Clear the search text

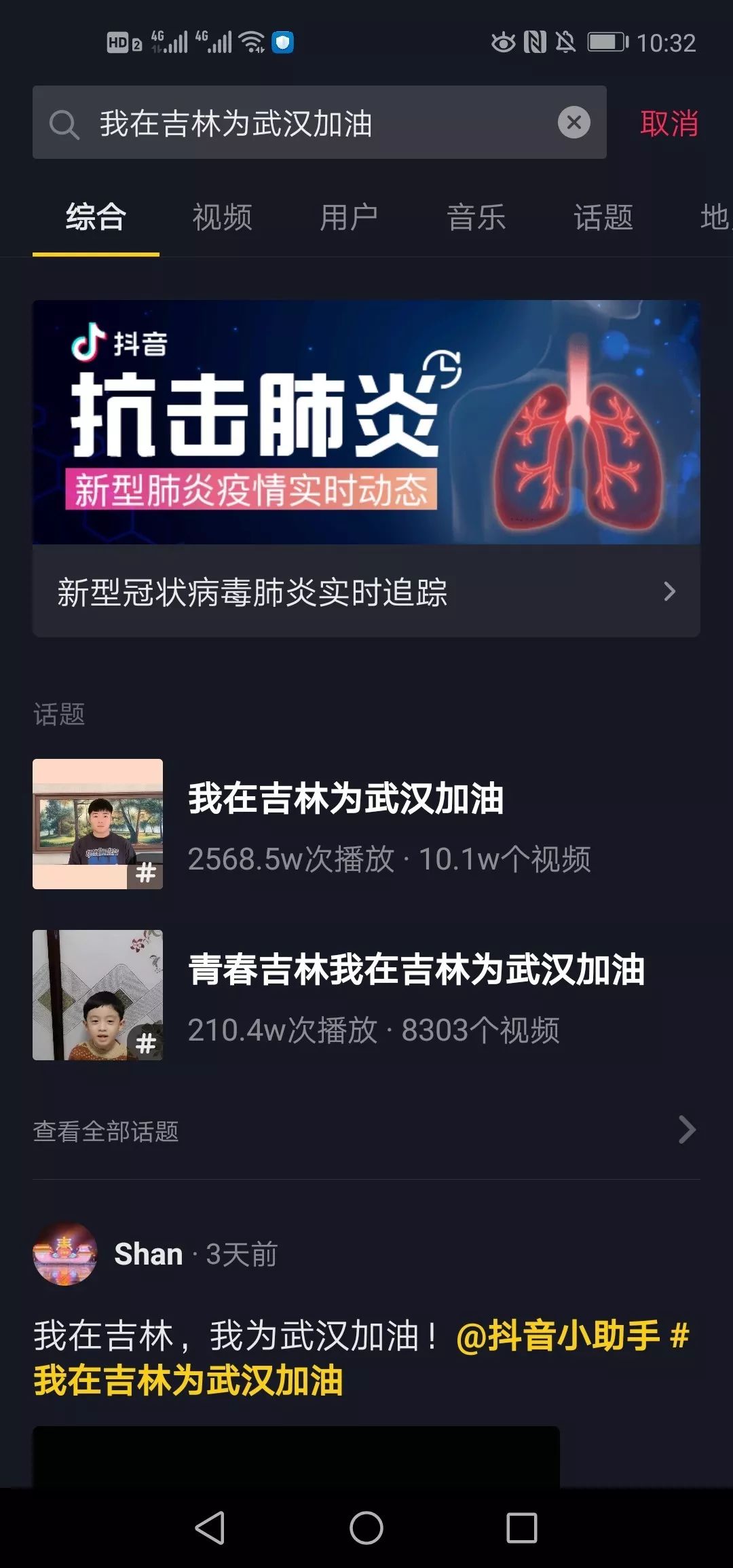point(574,123)
